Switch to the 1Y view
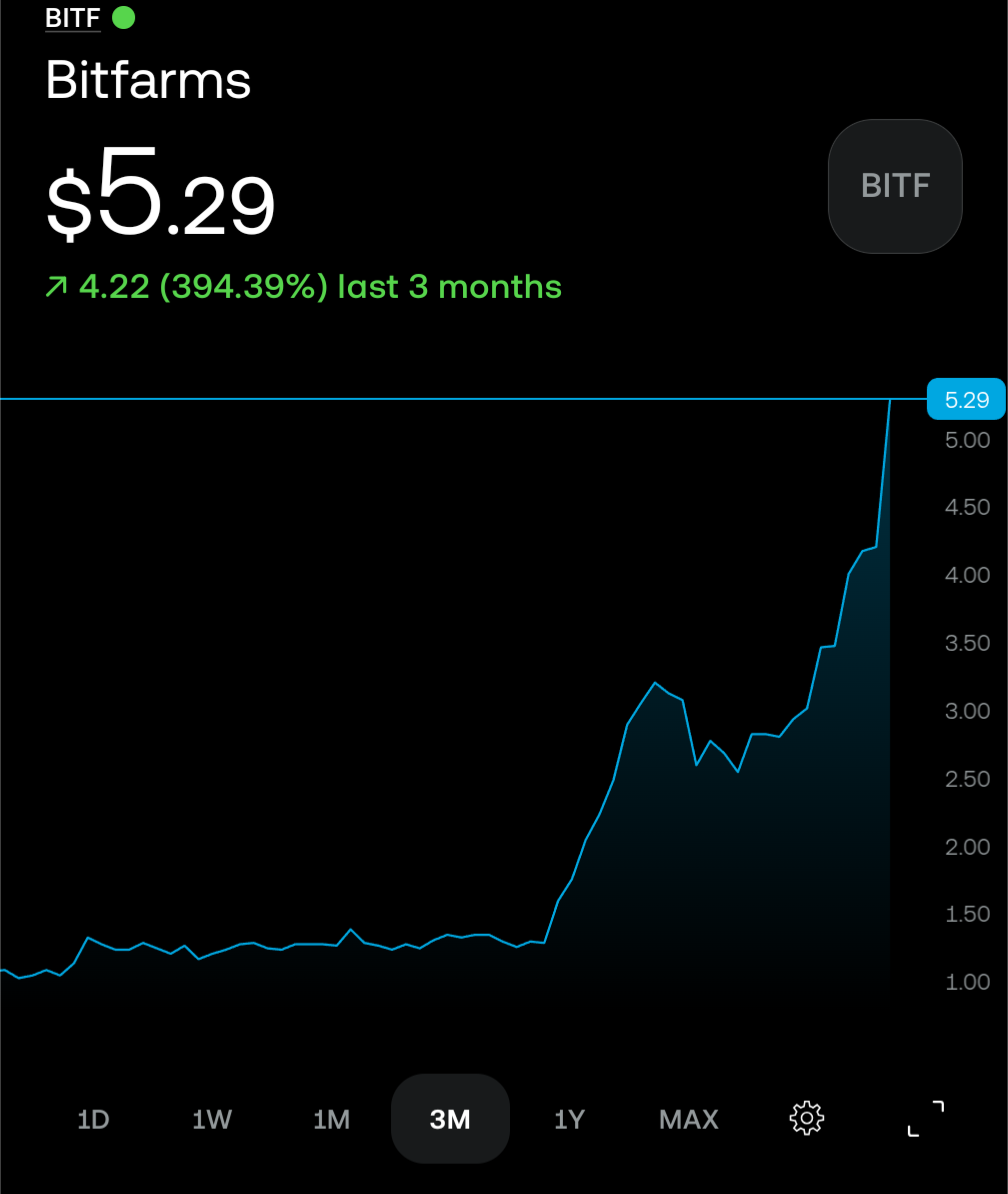This screenshot has height=1194, width=1008. [569, 1119]
